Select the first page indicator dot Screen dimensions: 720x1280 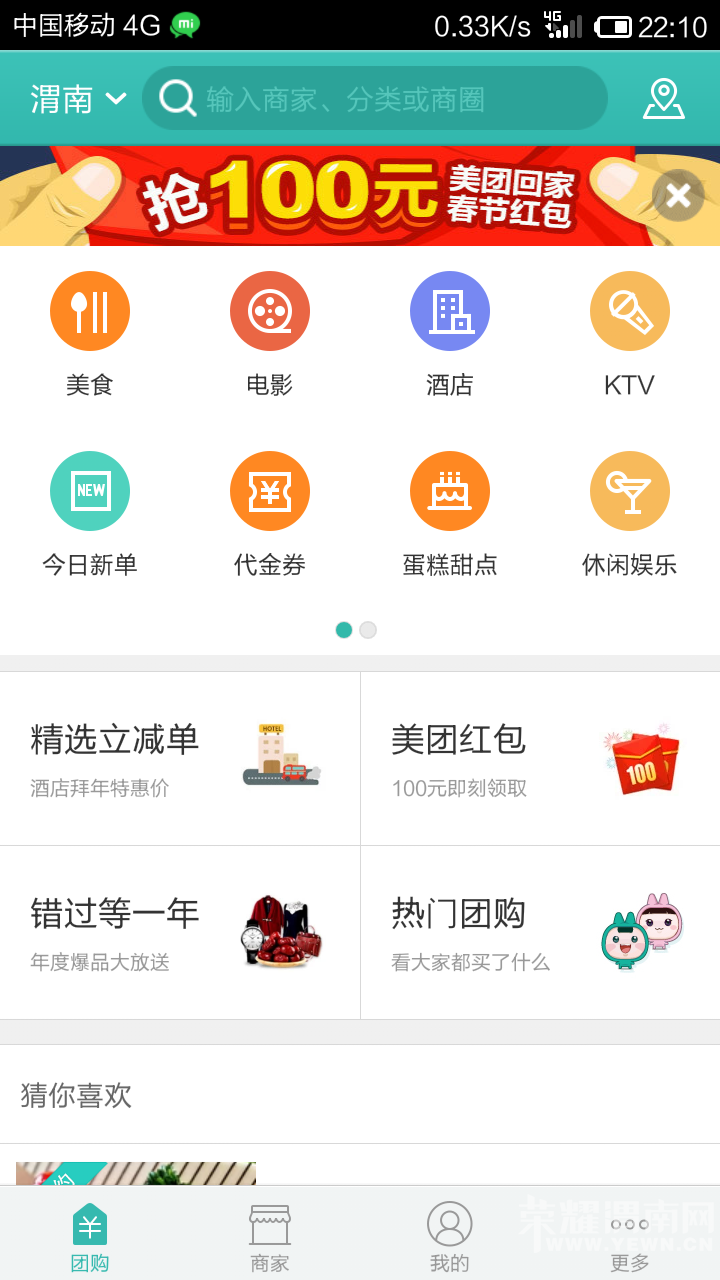(x=344, y=630)
